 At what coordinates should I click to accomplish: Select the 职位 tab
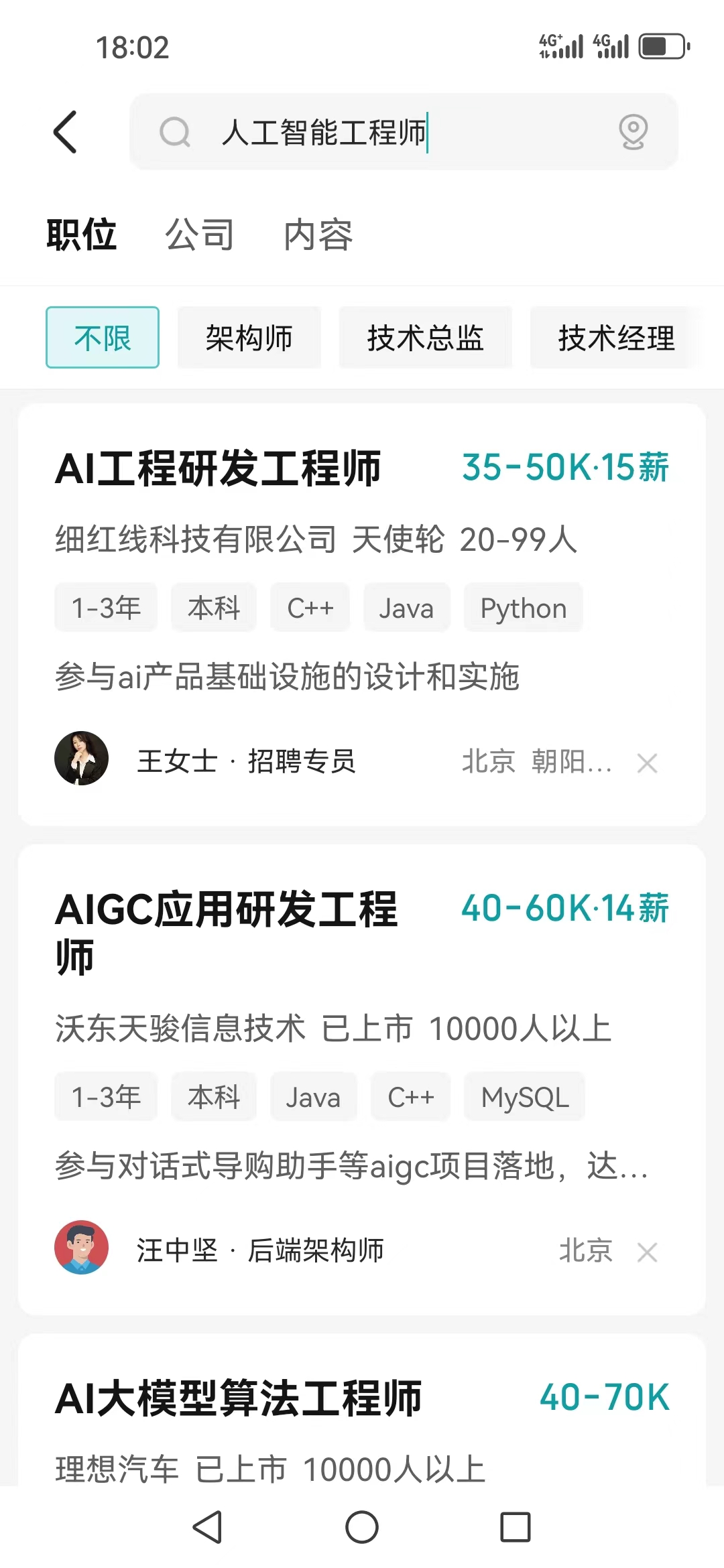coord(82,235)
